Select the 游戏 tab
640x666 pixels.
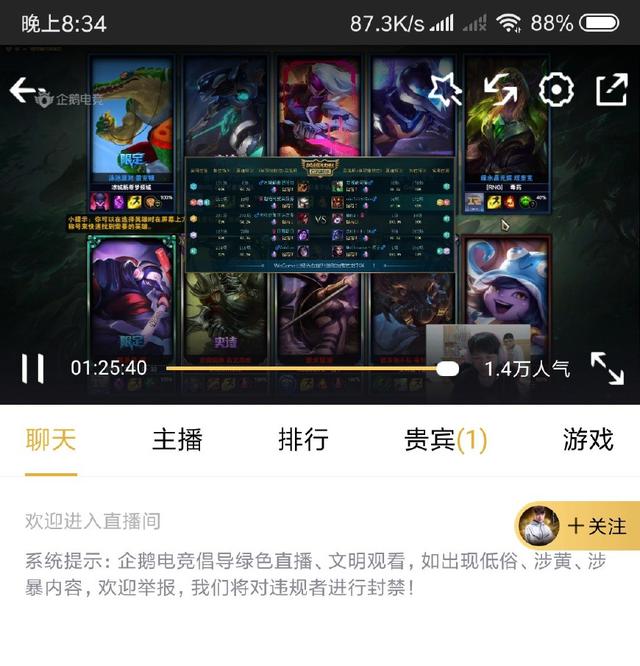tap(587, 440)
